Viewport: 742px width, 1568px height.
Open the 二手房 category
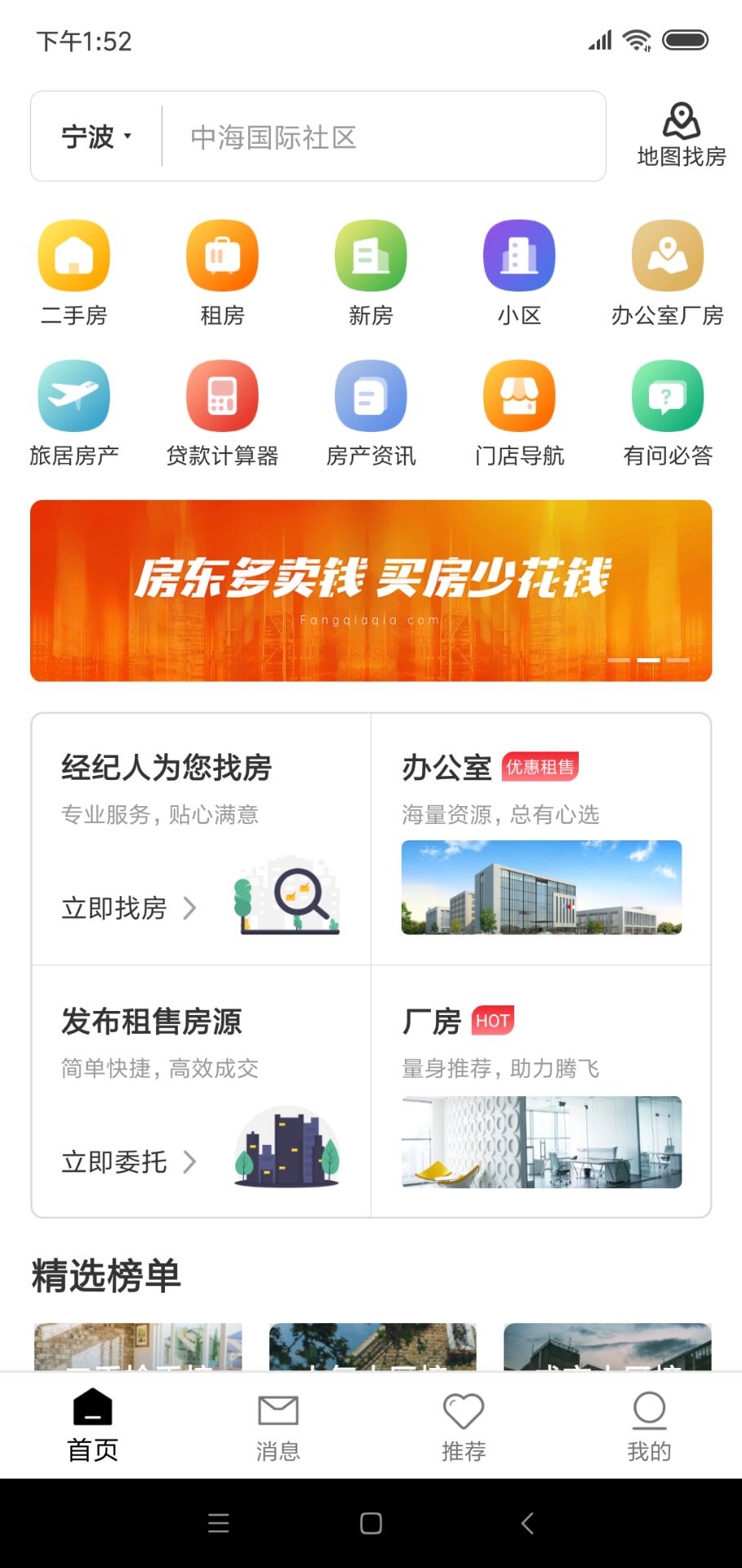(x=74, y=272)
